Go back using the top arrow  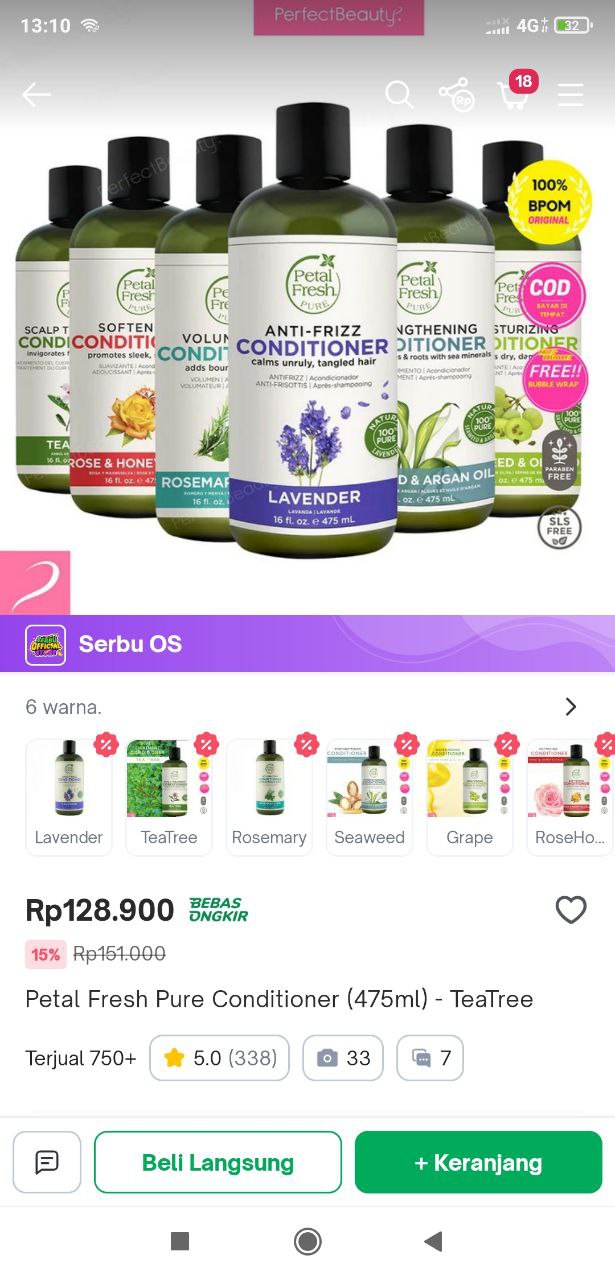[x=36, y=95]
